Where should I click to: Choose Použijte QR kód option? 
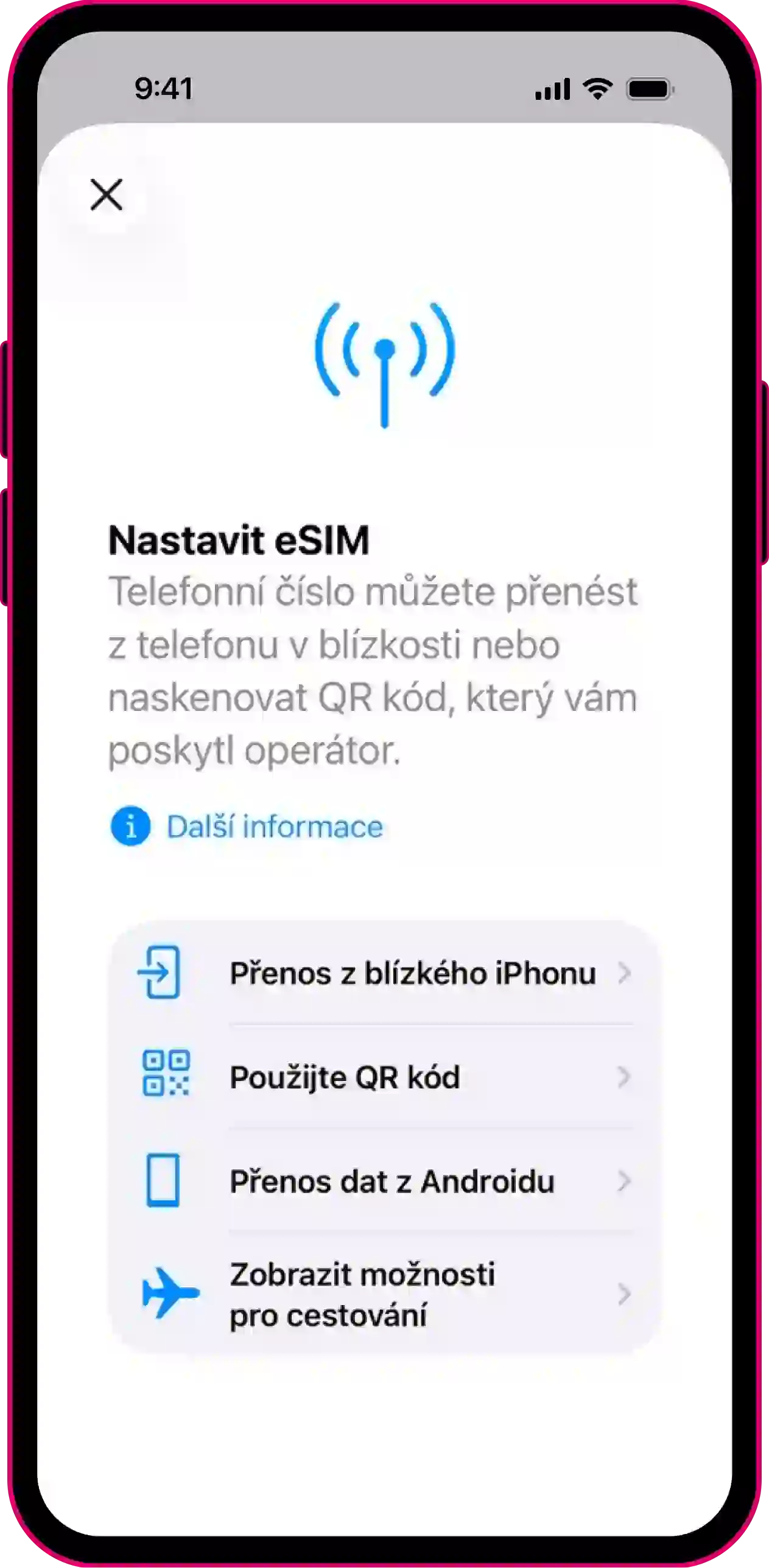(385, 1077)
